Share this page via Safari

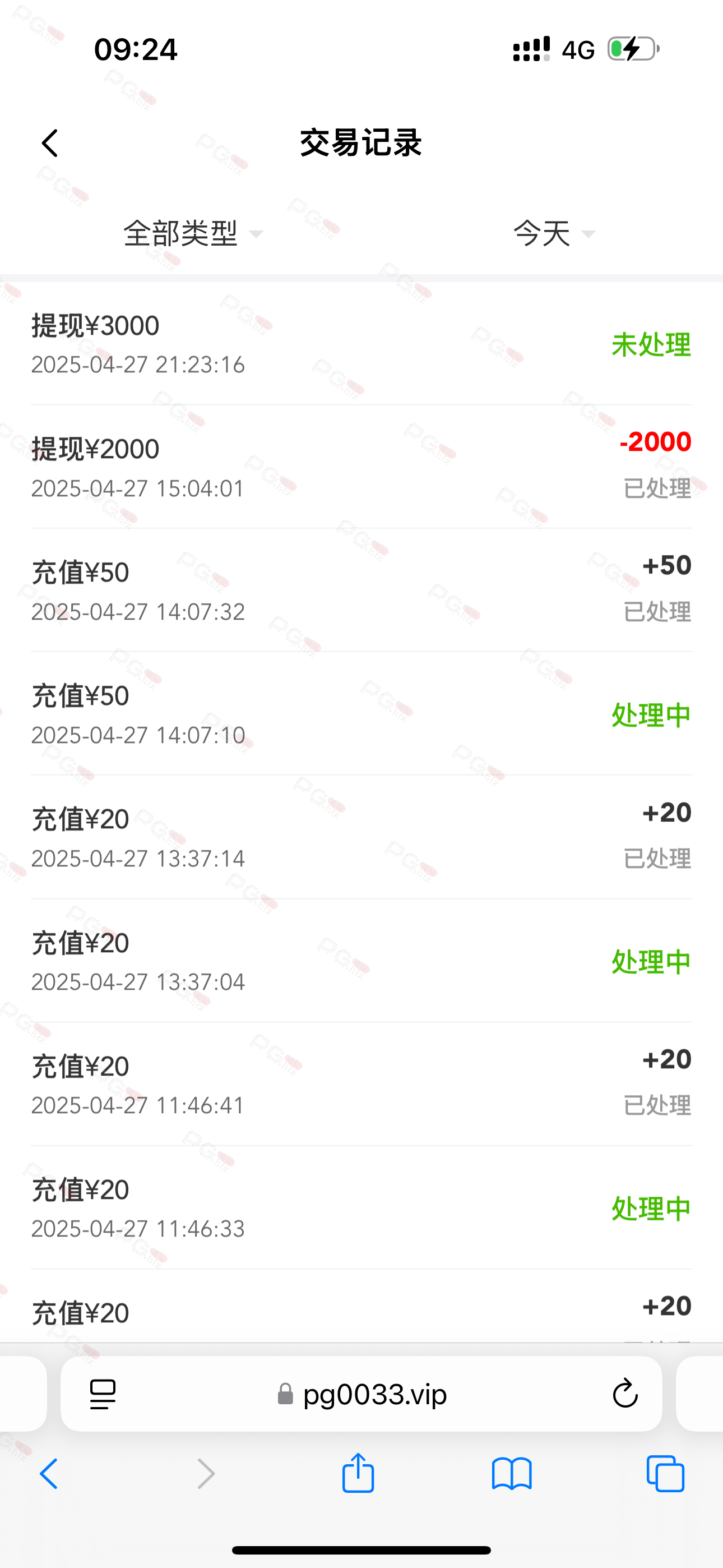(x=358, y=1473)
